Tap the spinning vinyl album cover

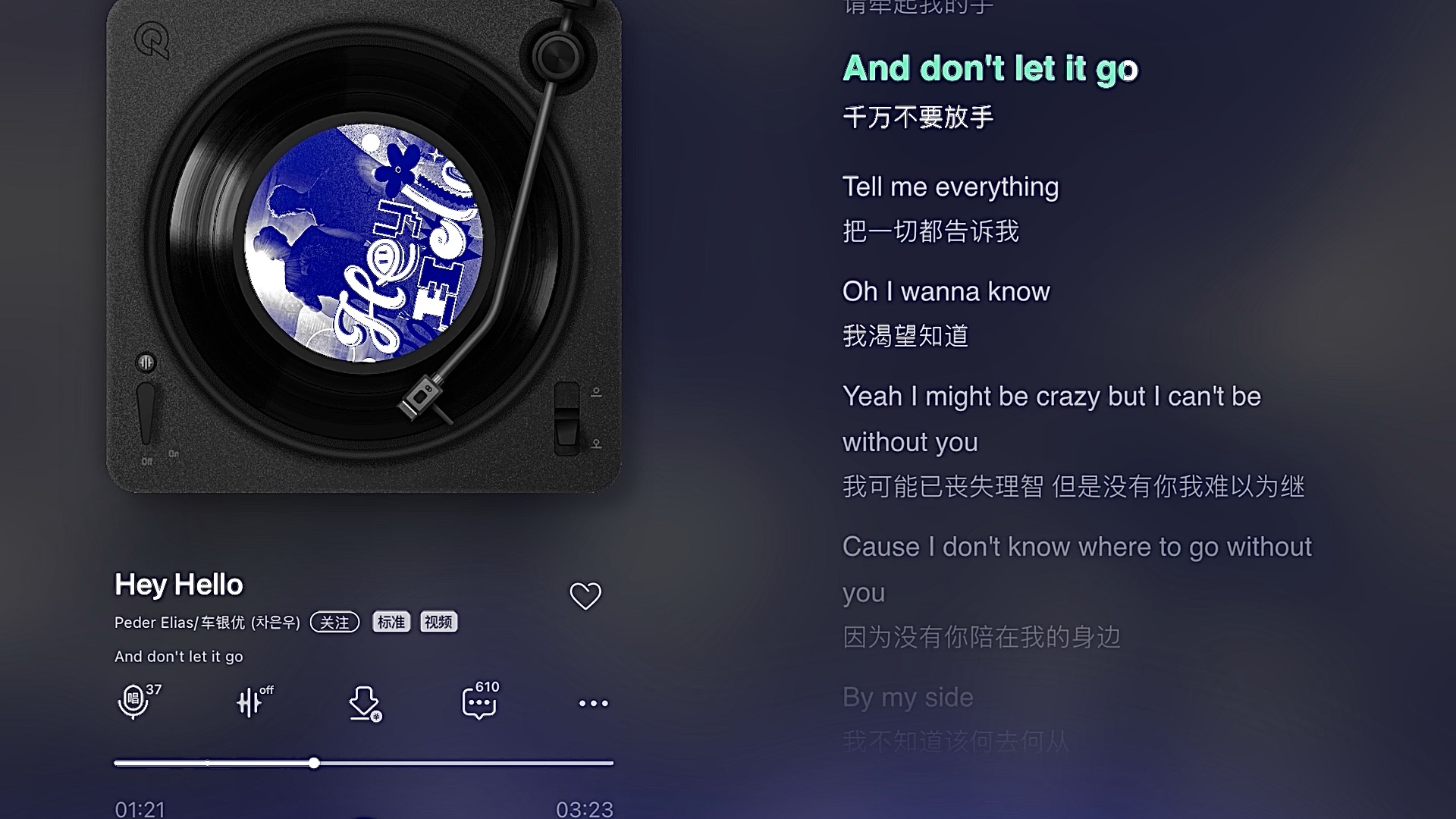364,243
